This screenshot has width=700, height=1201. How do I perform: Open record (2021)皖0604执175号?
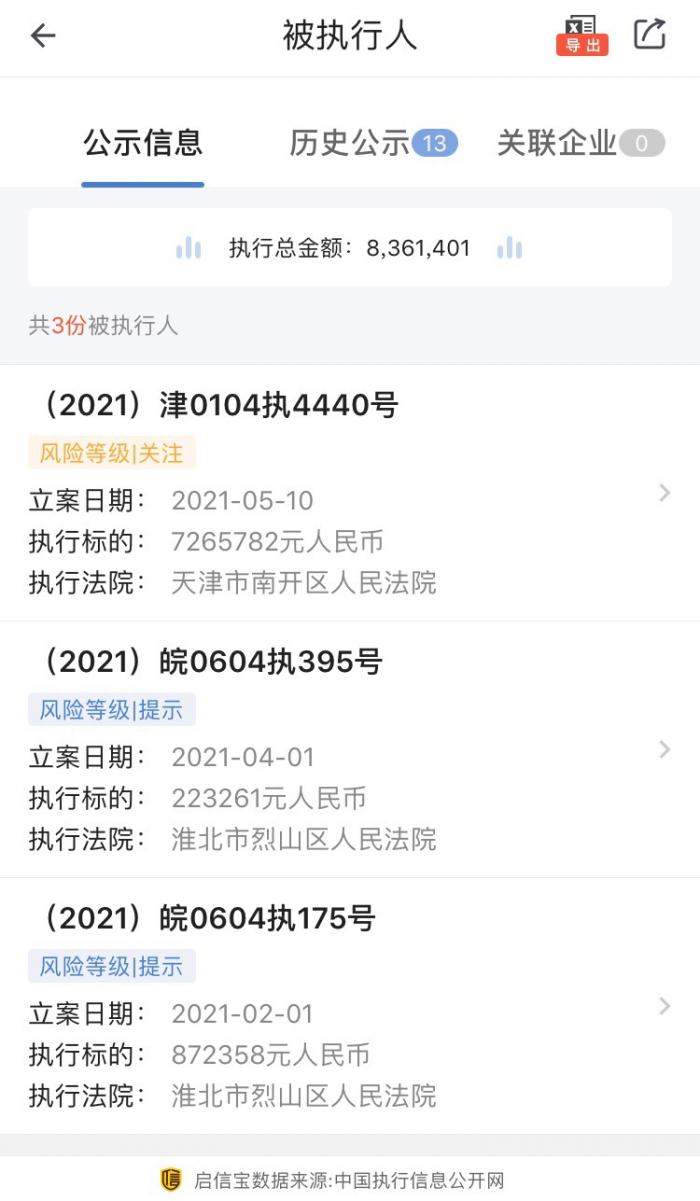(x=350, y=1005)
